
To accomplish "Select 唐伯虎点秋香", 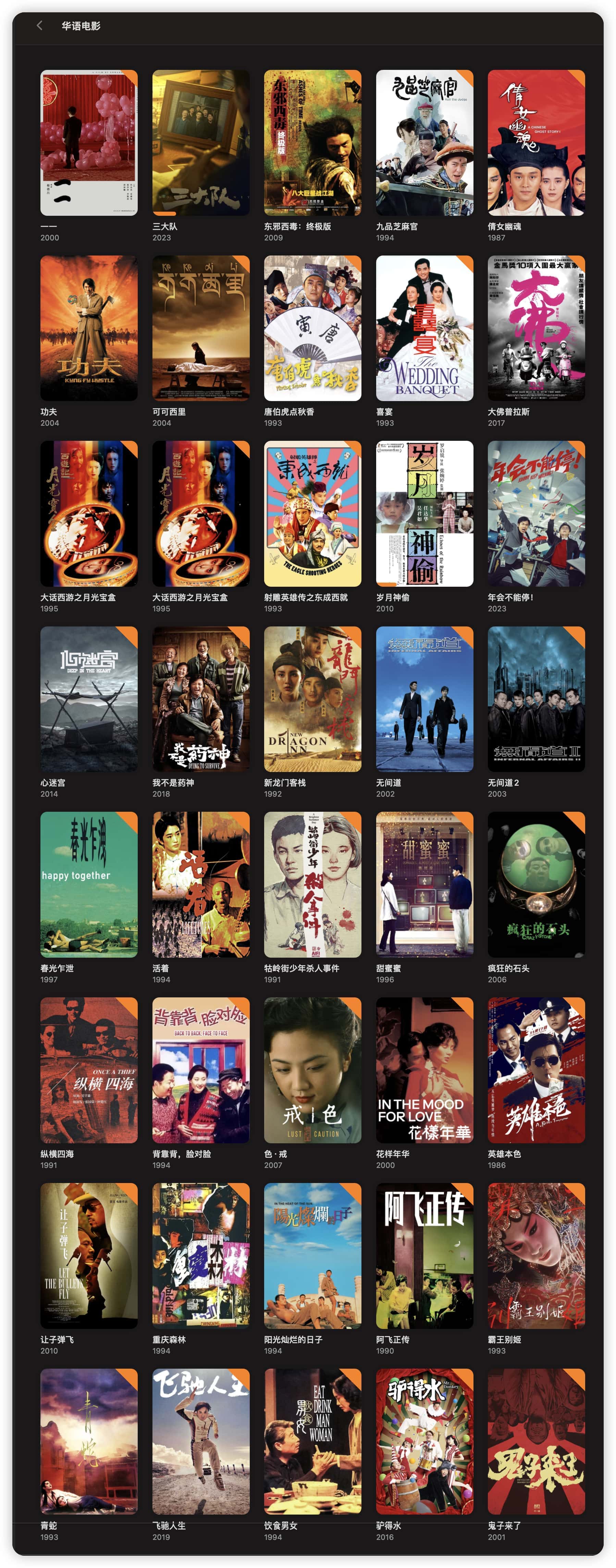I will pyautogui.click(x=312, y=328).
